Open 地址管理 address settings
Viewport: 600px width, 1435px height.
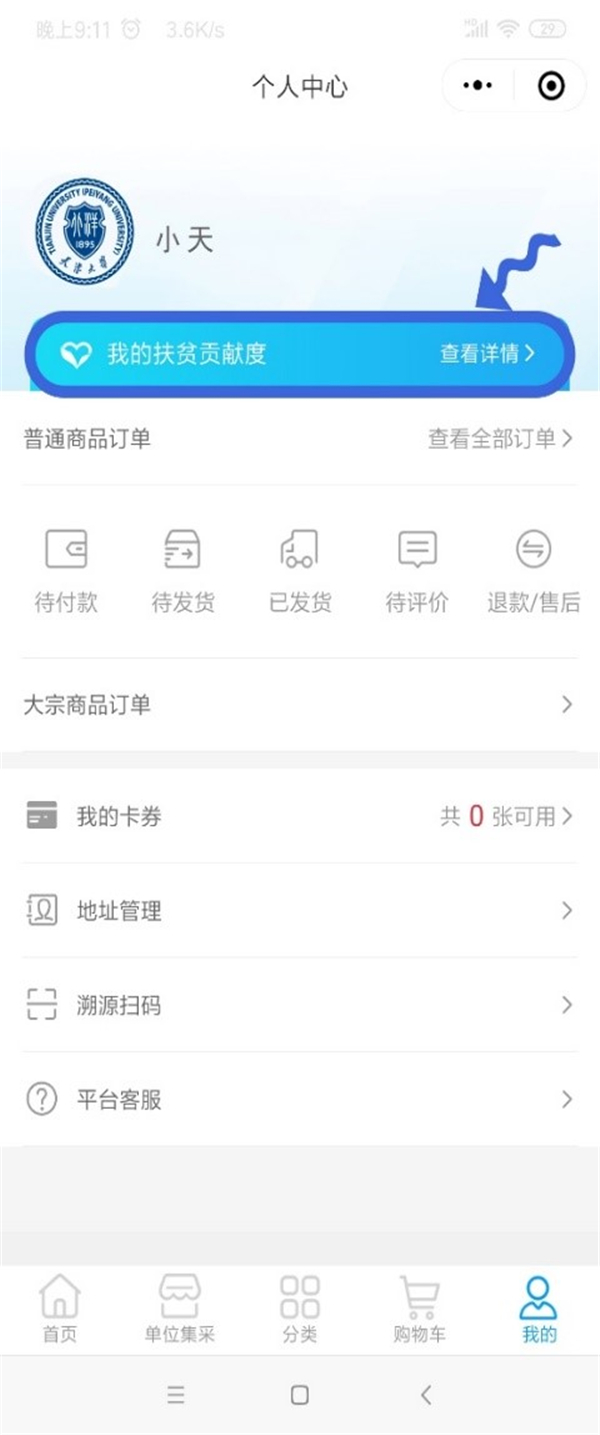click(x=300, y=911)
